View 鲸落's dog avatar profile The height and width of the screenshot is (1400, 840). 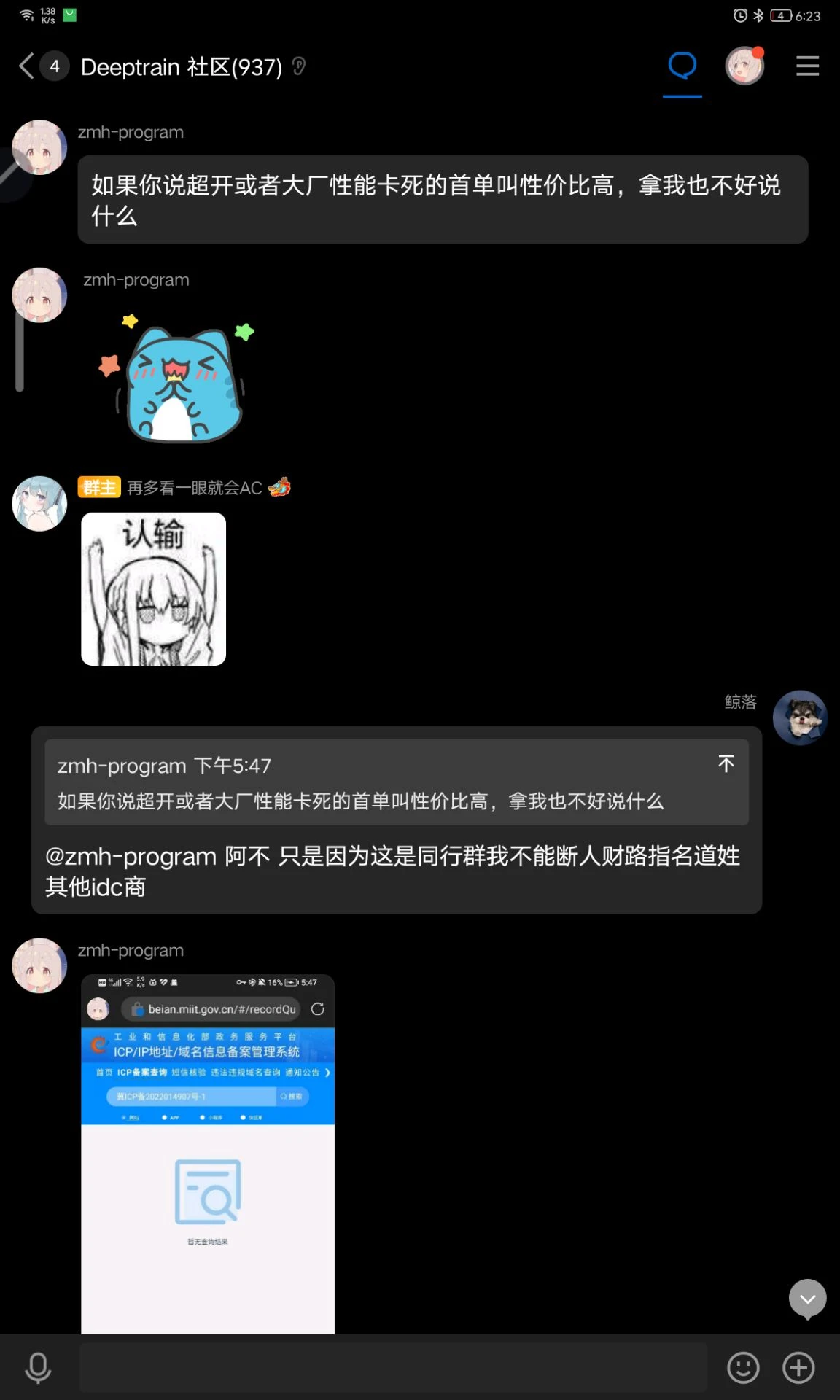800,717
